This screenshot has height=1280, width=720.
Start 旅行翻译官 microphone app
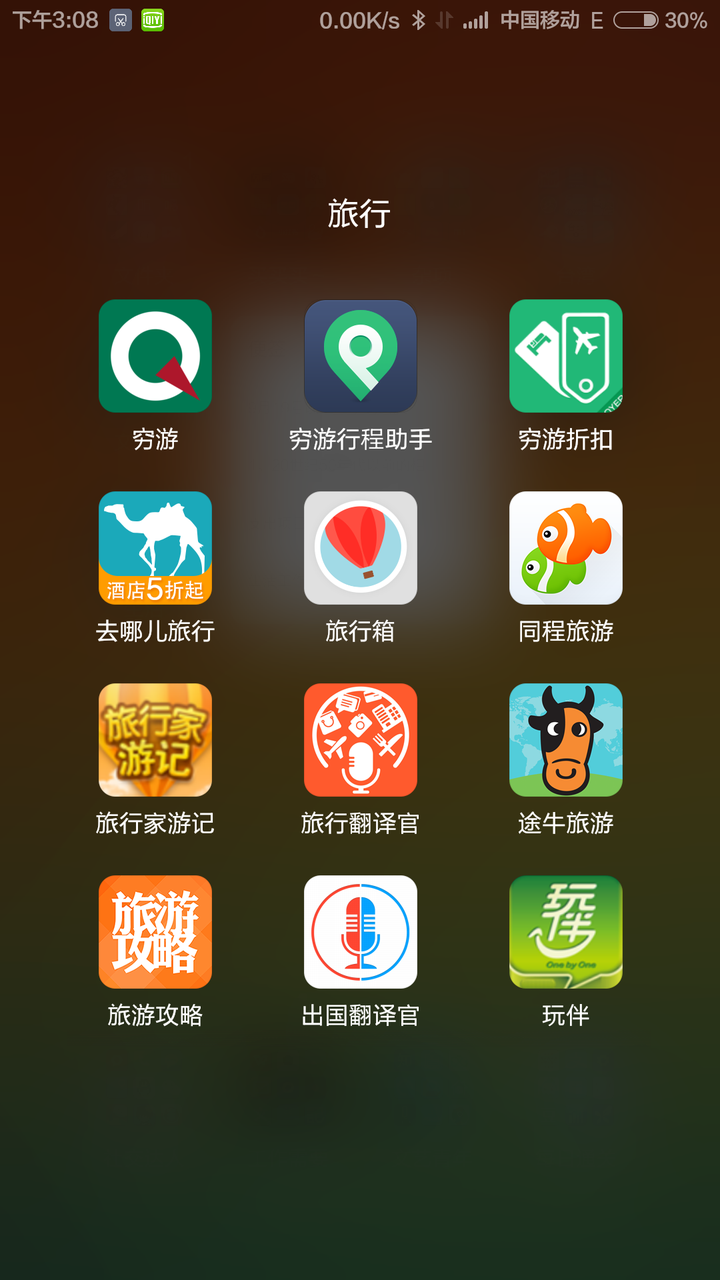pyautogui.click(x=360, y=740)
